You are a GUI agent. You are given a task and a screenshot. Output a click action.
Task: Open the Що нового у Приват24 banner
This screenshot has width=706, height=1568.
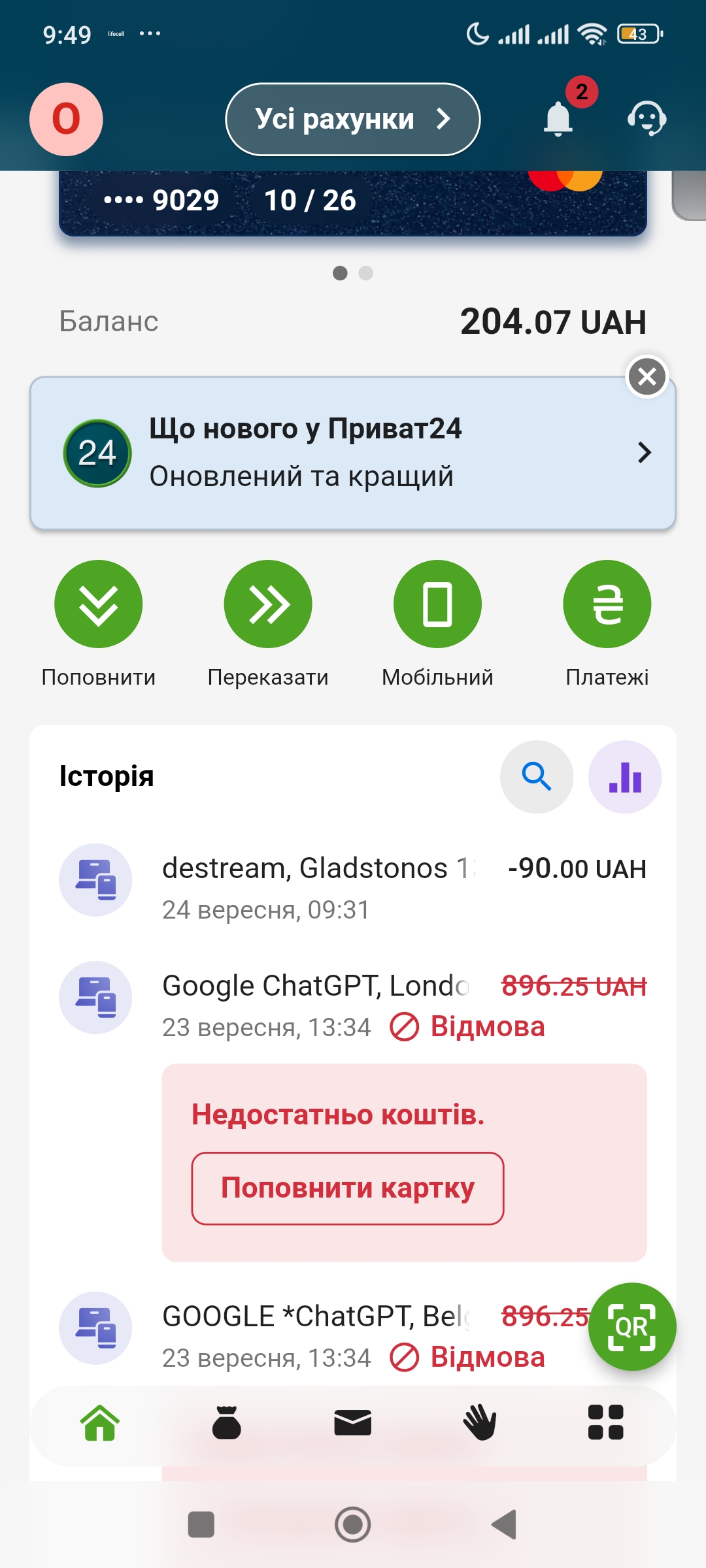coord(353,453)
